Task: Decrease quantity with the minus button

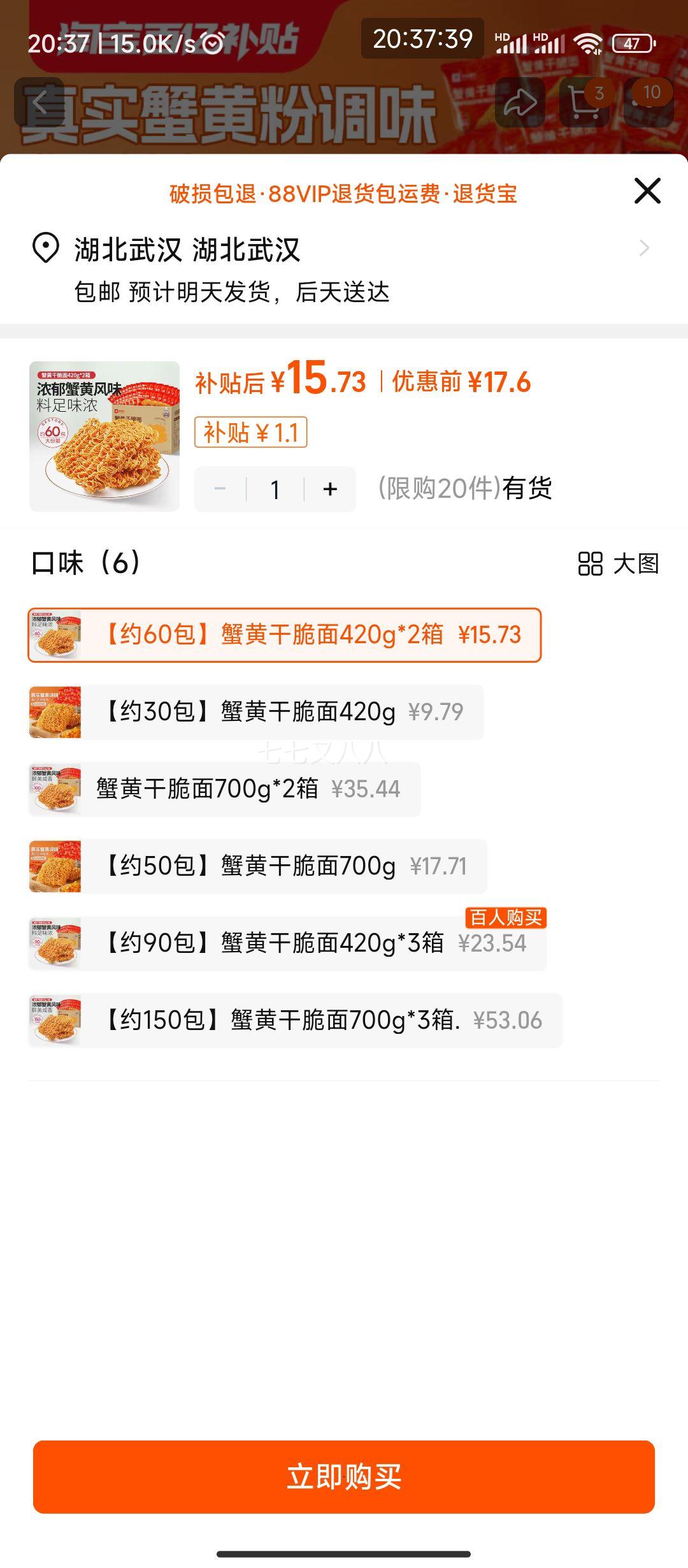Action: pyautogui.click(x=220, y=490)
